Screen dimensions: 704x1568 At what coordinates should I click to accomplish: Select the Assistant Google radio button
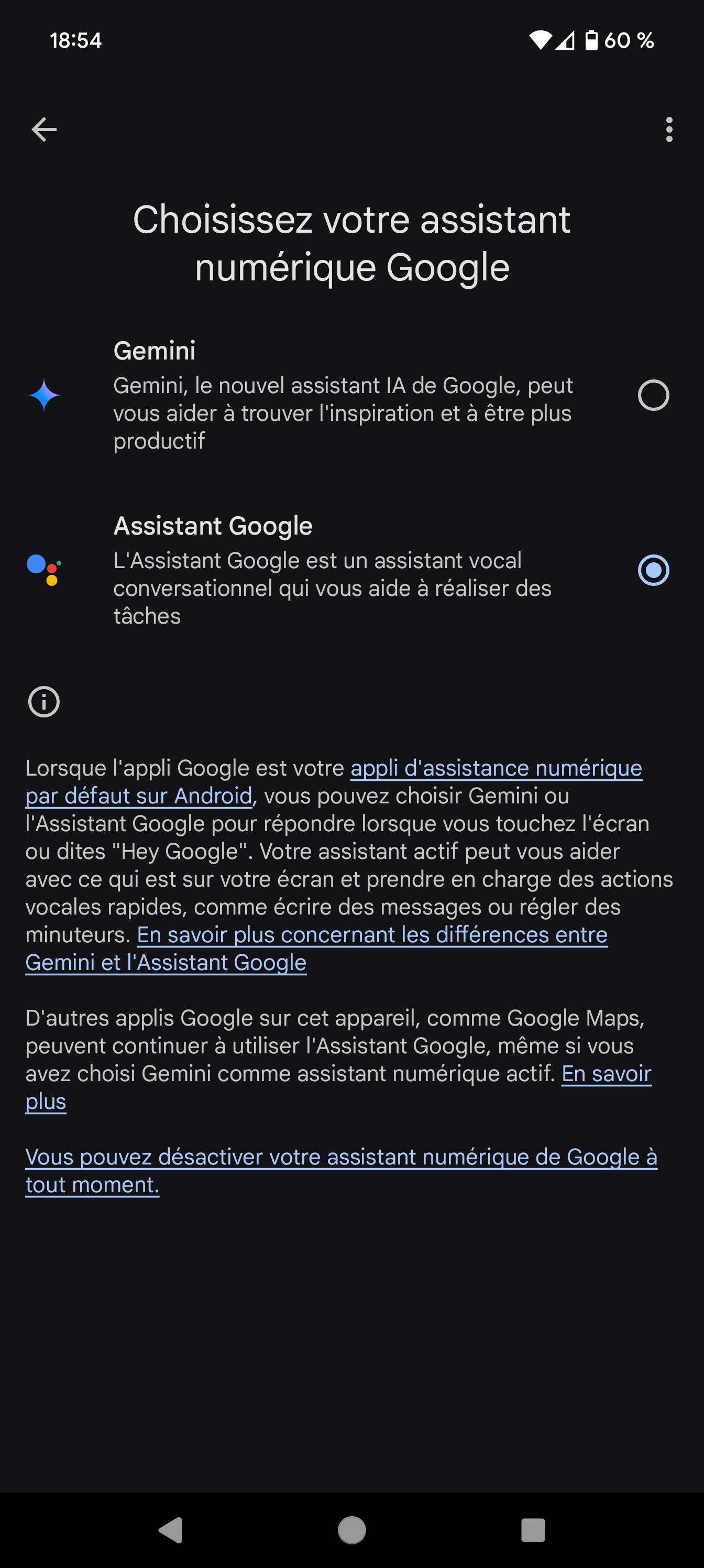click(x=653, y=570)
